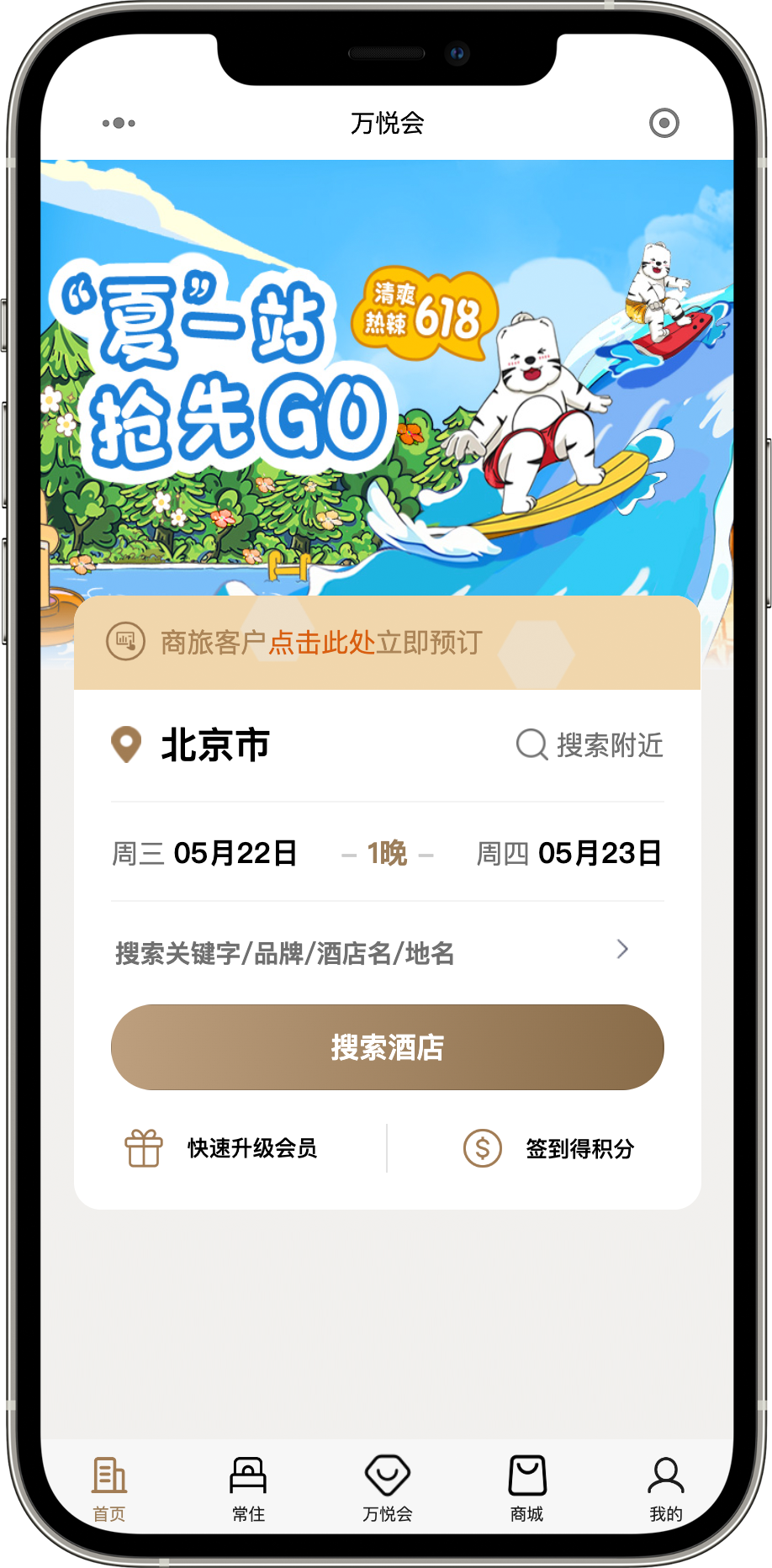Open the keyword/brand/hotel name search field

(370, 952)
